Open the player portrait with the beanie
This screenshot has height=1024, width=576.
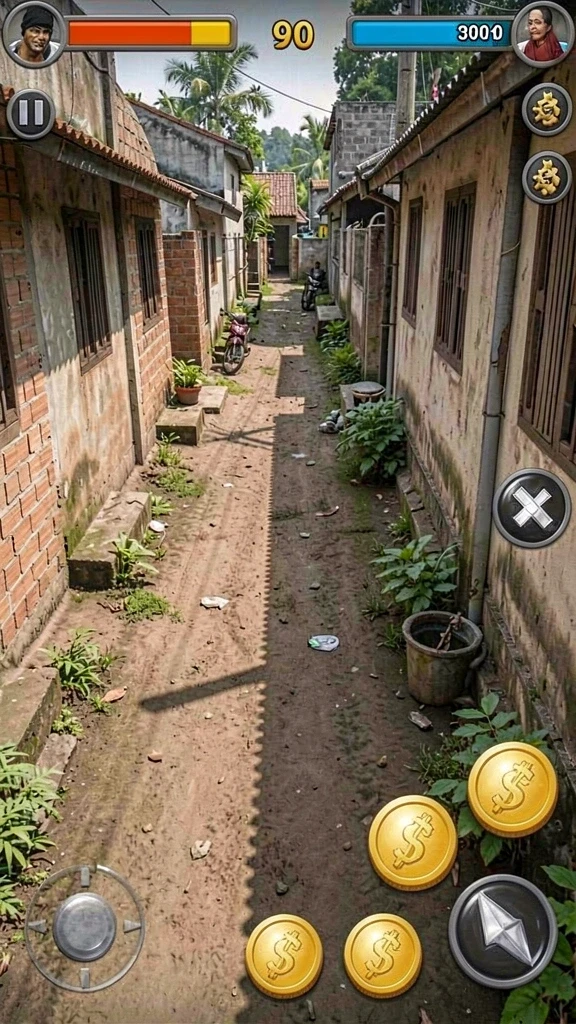pyautogui.click(x=33, y=34)
